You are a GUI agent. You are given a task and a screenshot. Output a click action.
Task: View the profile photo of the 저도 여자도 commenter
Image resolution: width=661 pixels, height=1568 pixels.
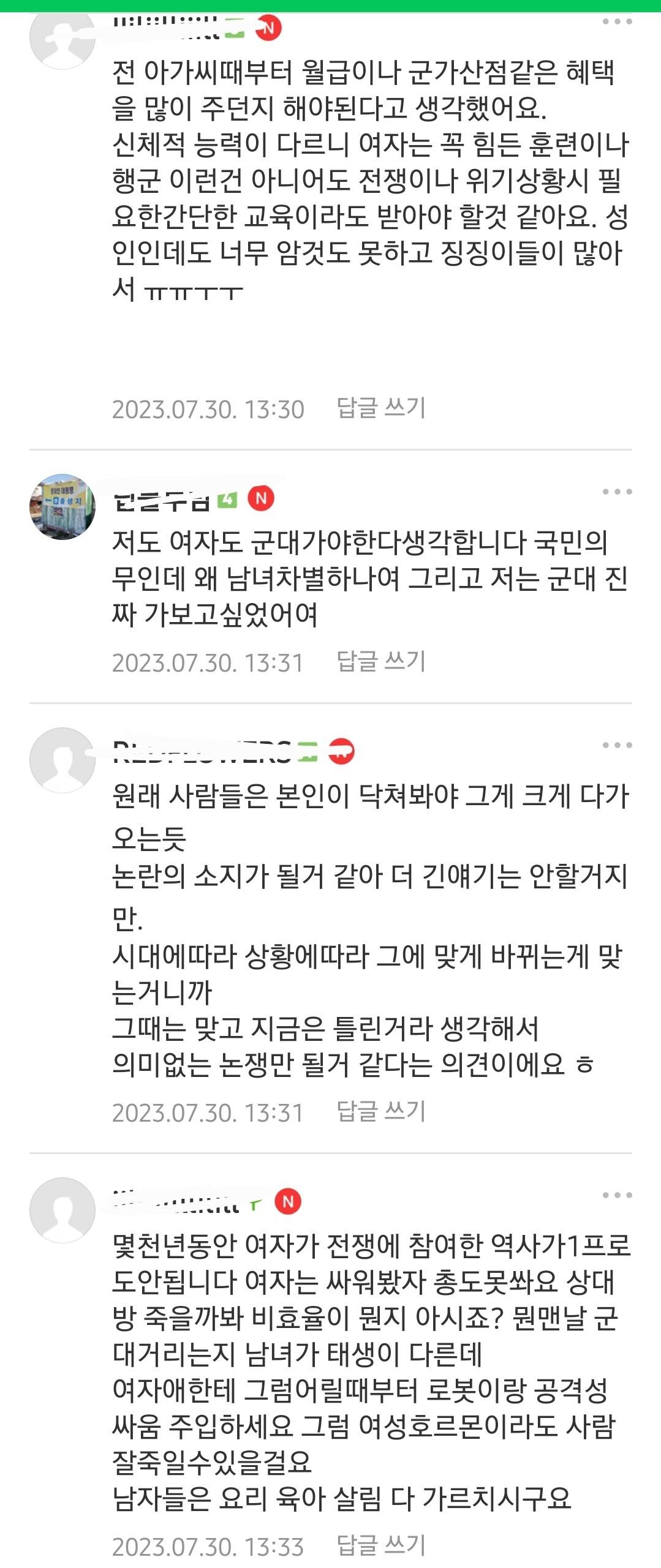62,506
